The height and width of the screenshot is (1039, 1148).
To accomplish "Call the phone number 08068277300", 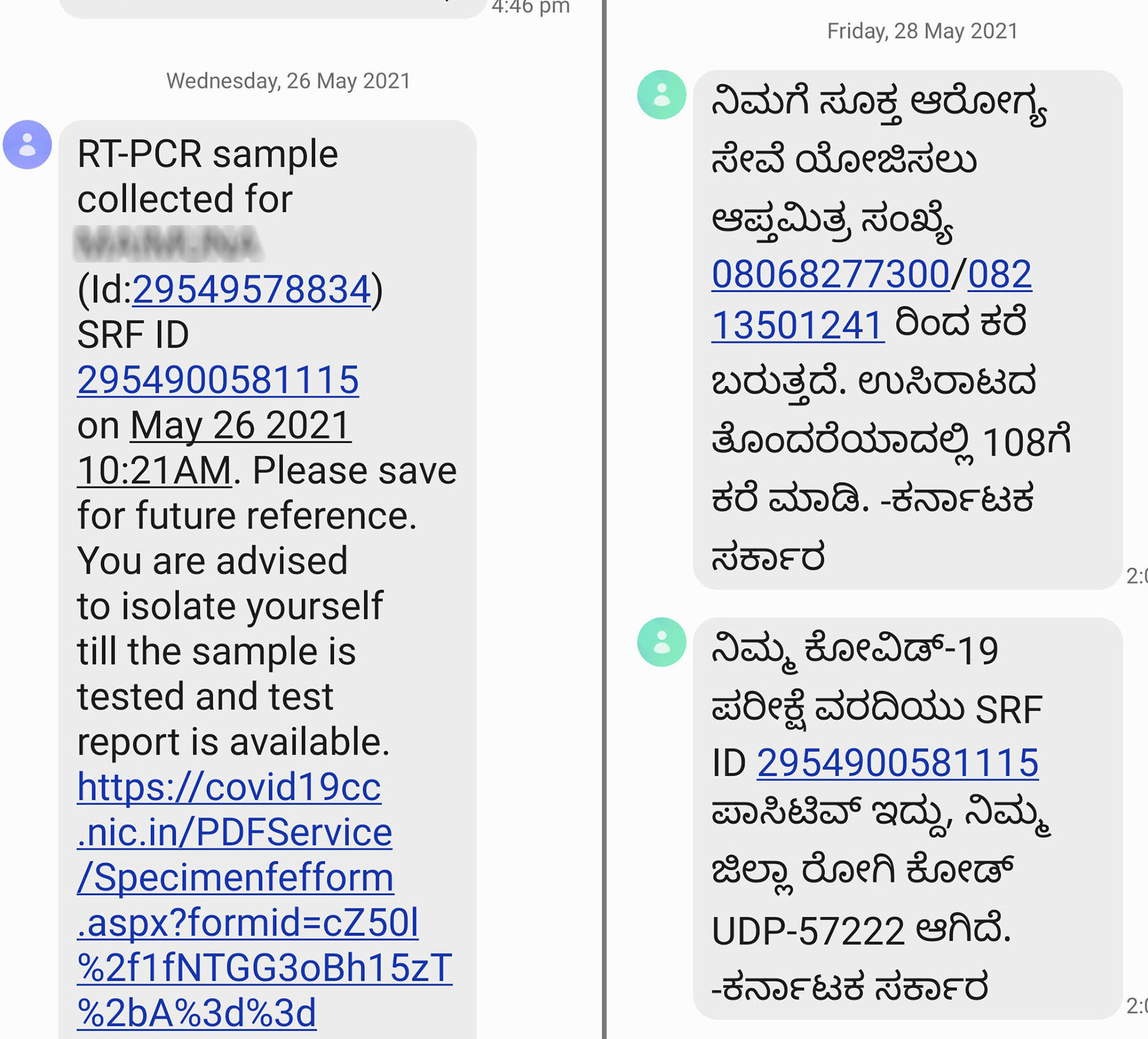I will 830,275.
